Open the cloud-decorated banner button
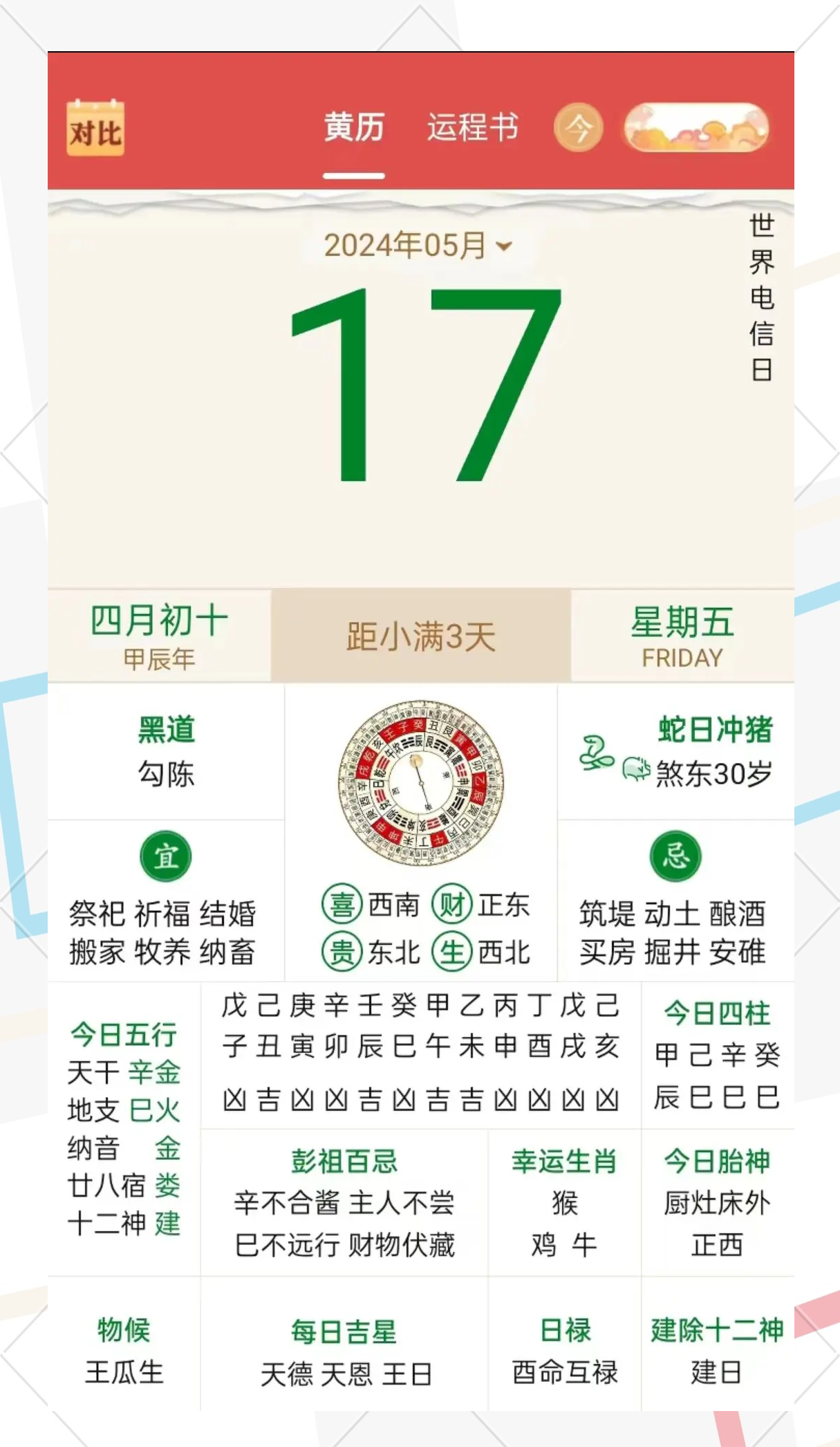Image resolution: width=840 pixels, height=1447 pixels. [x=696, y=127]
